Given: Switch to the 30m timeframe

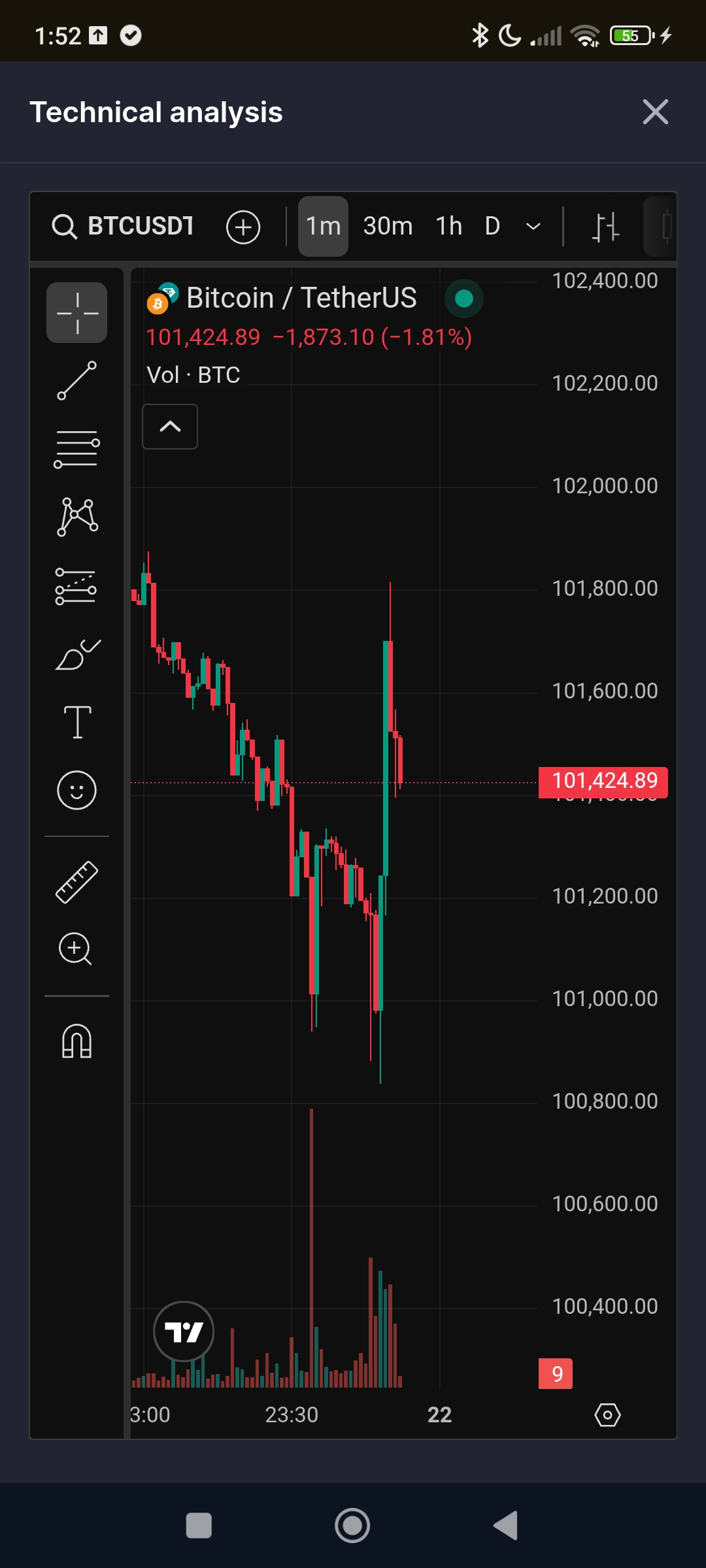Looking at the screenshot, I should point(388,227).
